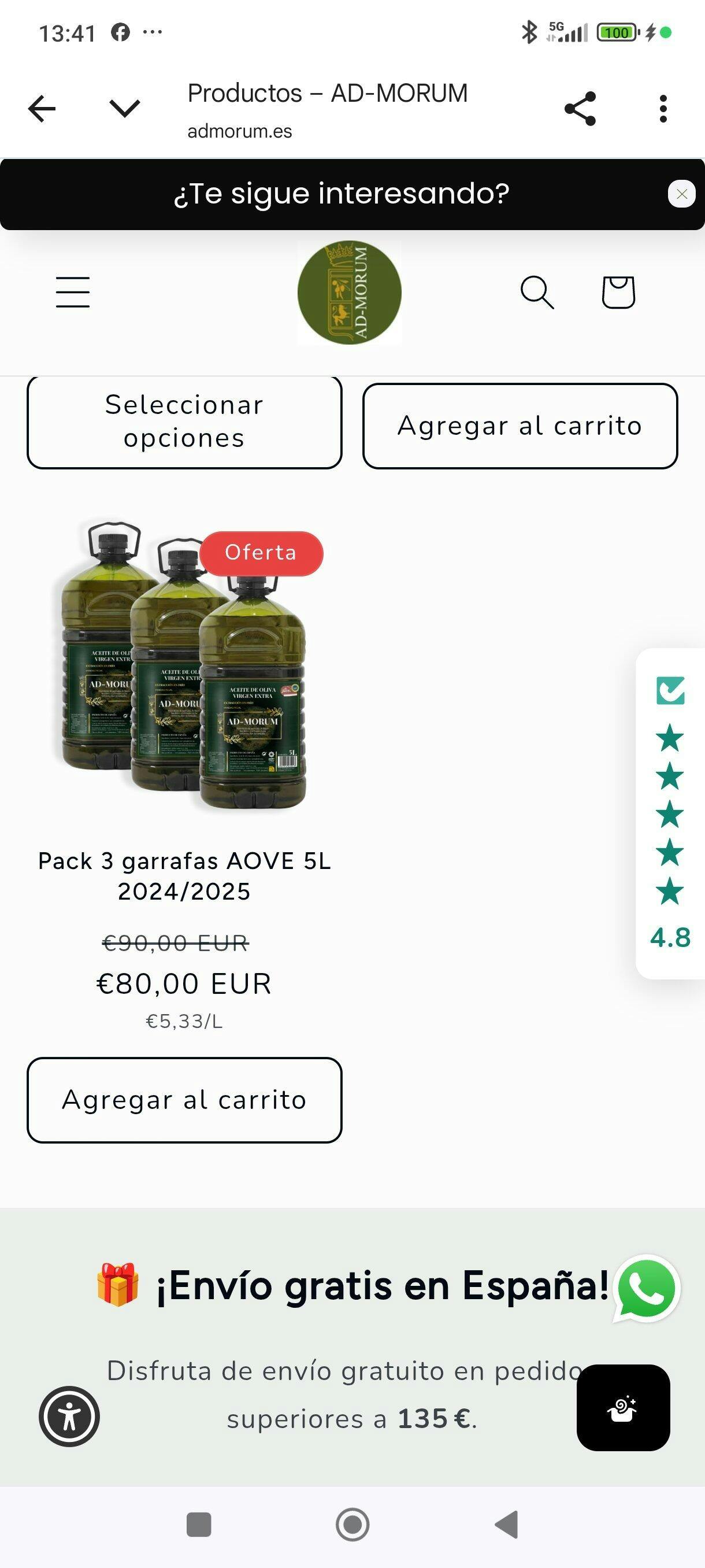This screenshot has width=705, height=1568.
Task: Open the black floating widget button
Action: [623, 1407]
